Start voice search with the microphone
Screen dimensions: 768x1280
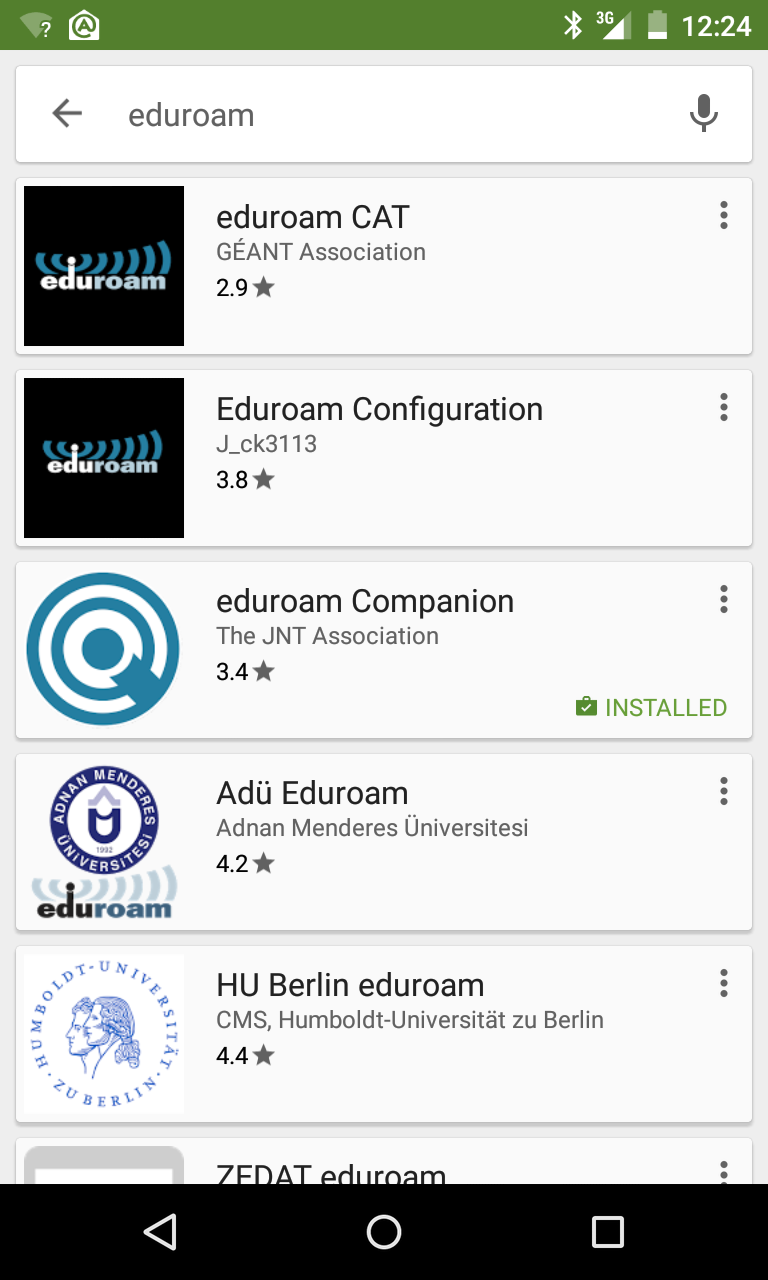(x=704, y=114)
